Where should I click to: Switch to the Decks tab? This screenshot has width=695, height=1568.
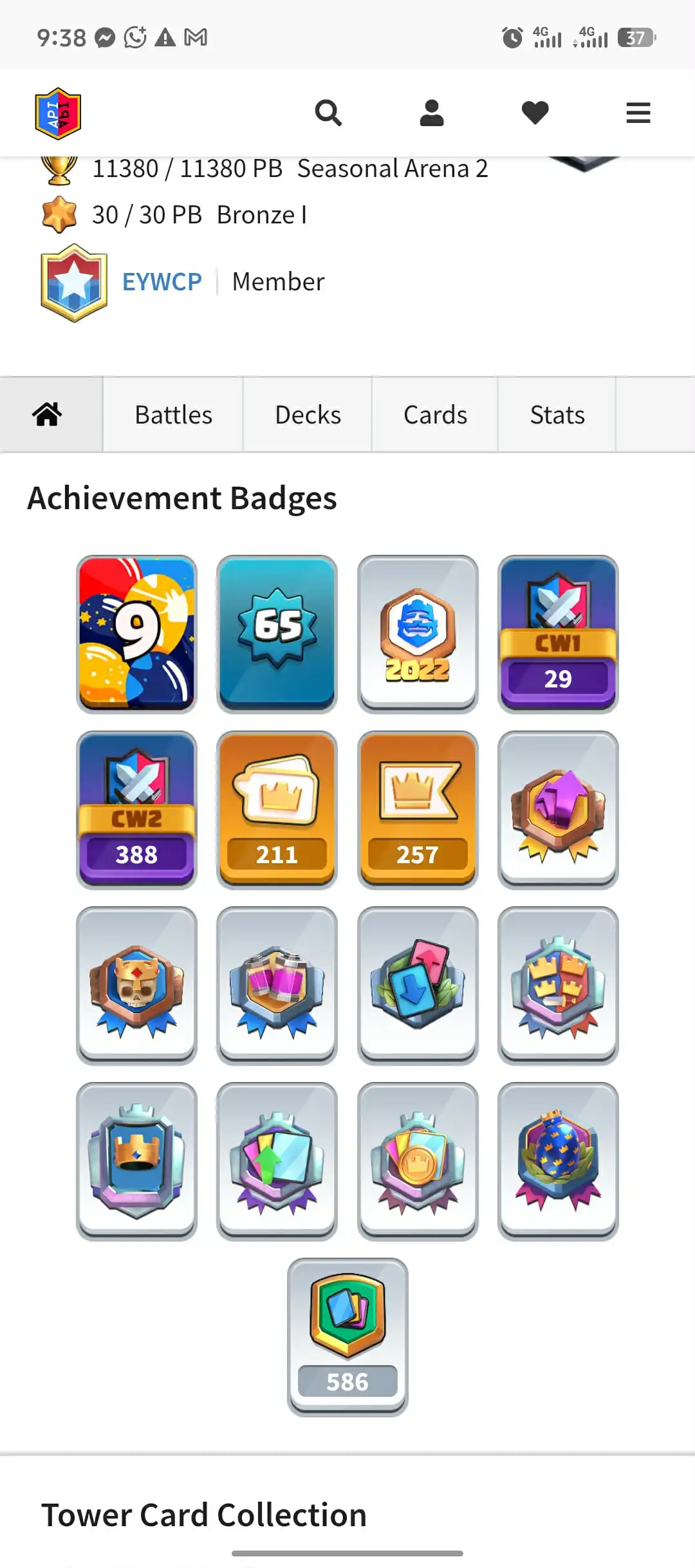click(308, 415)
